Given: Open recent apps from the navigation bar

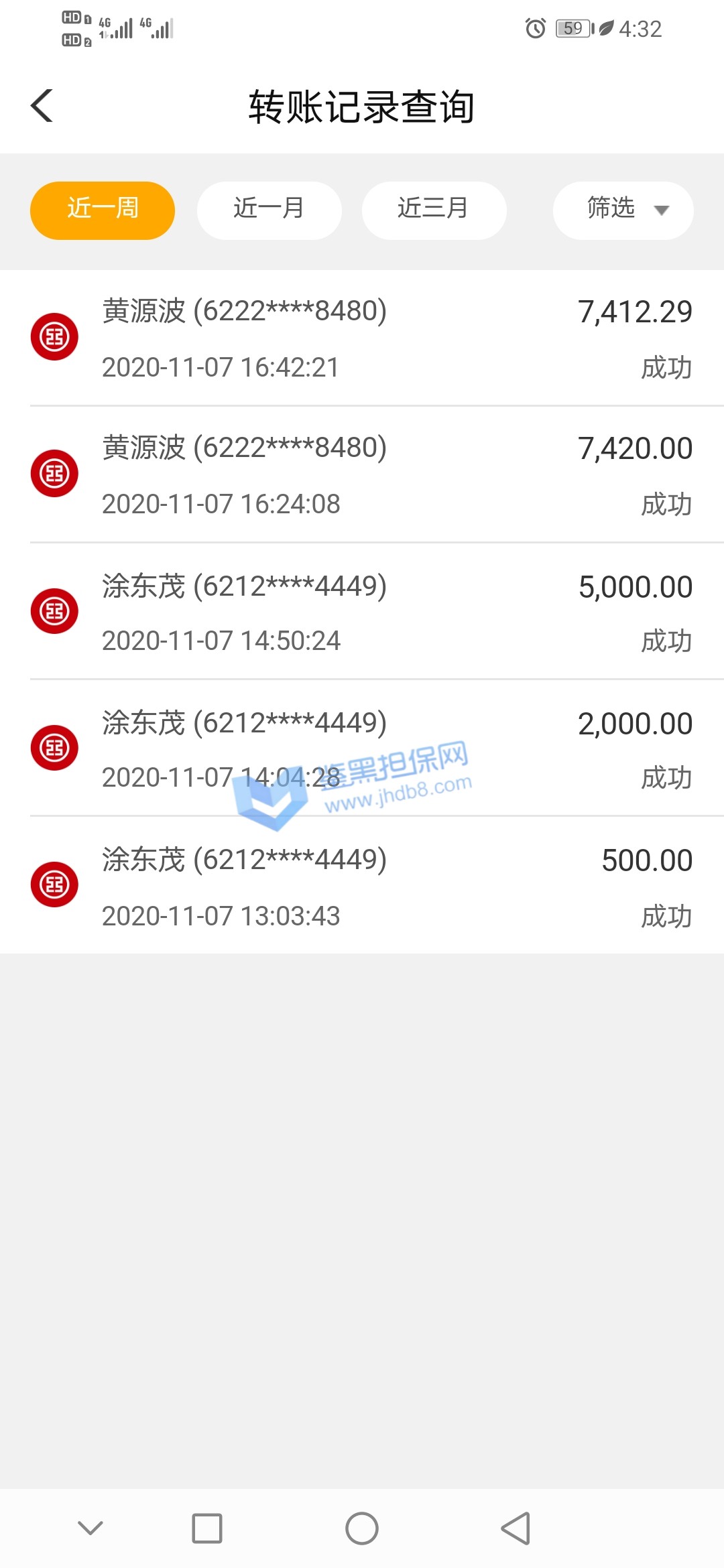Looking at the screenshot, I should click(x=207, y=1528).
